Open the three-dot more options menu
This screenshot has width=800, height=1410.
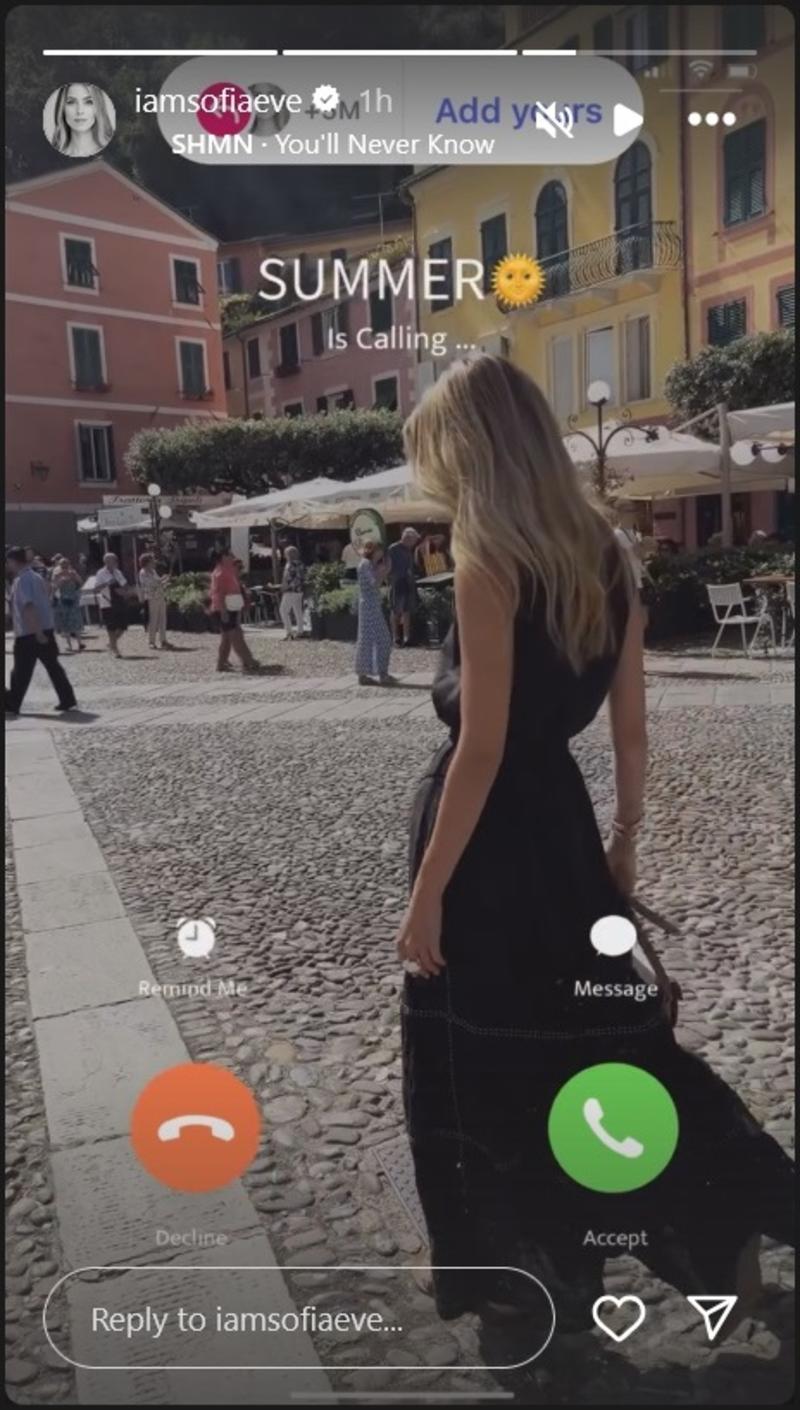click(x=711, y=119)
